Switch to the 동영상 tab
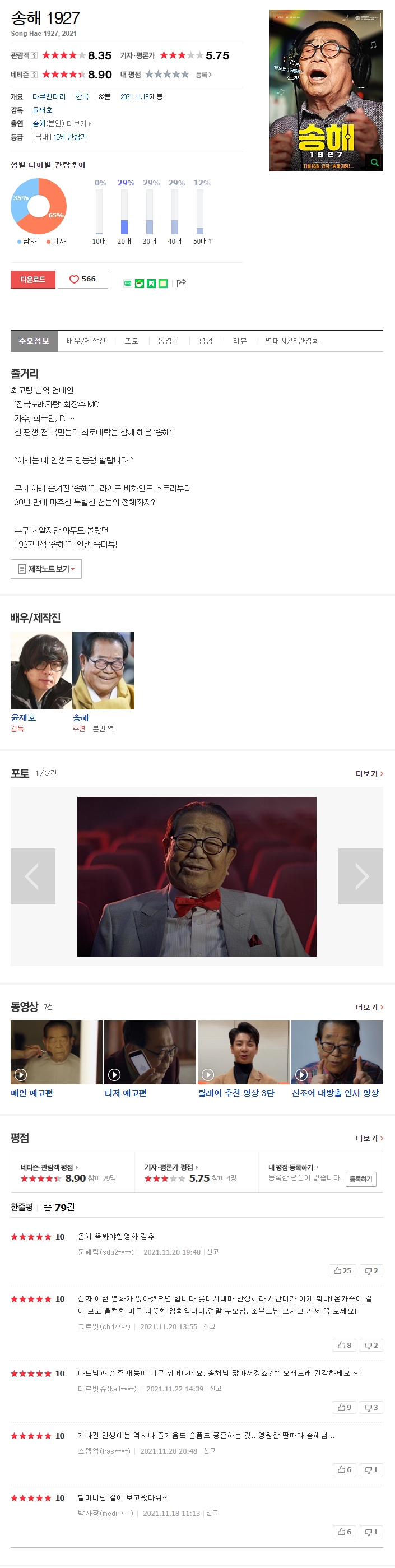 (x=169, y=341)
